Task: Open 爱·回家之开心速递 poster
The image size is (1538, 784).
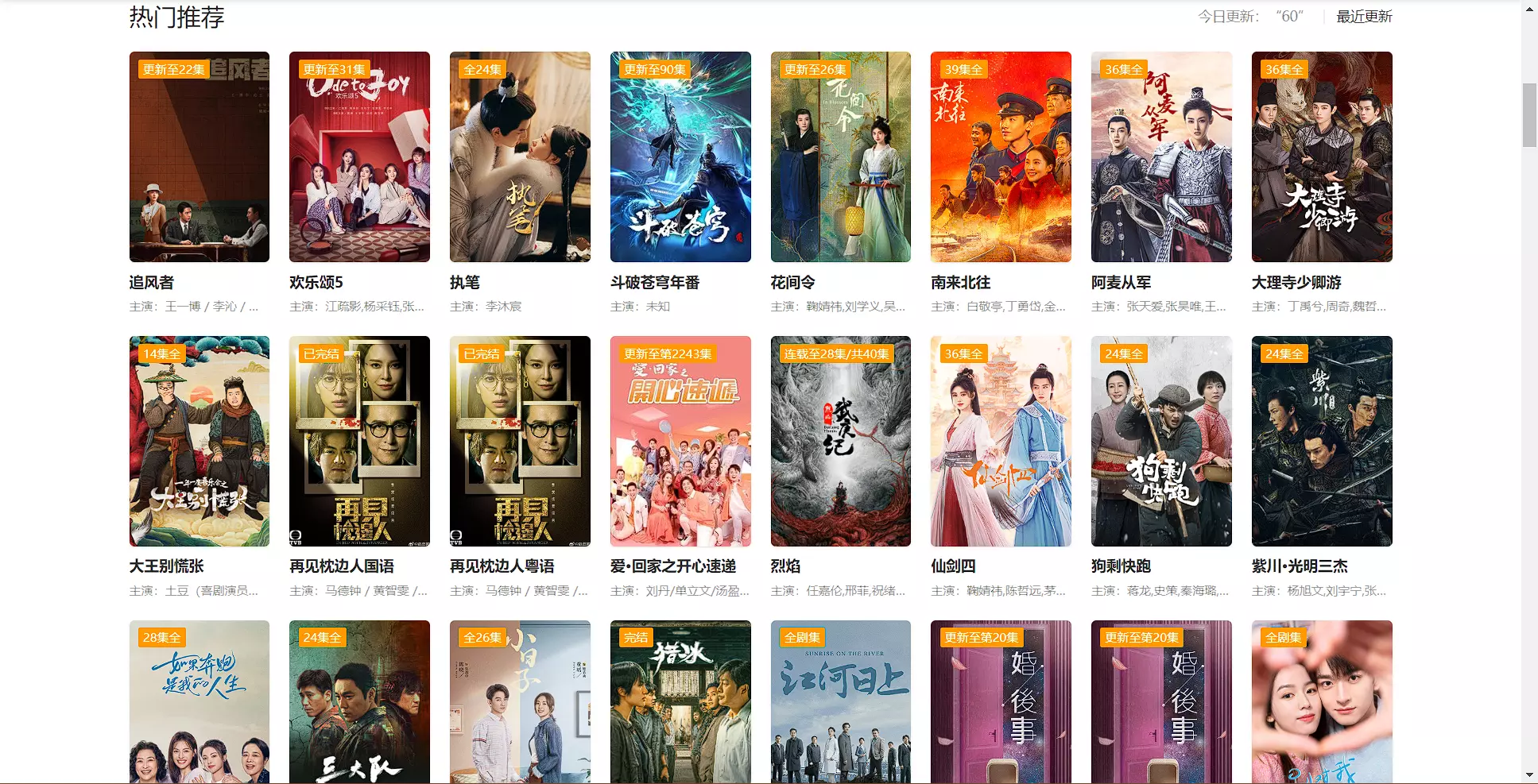Action: pos(680,441)
